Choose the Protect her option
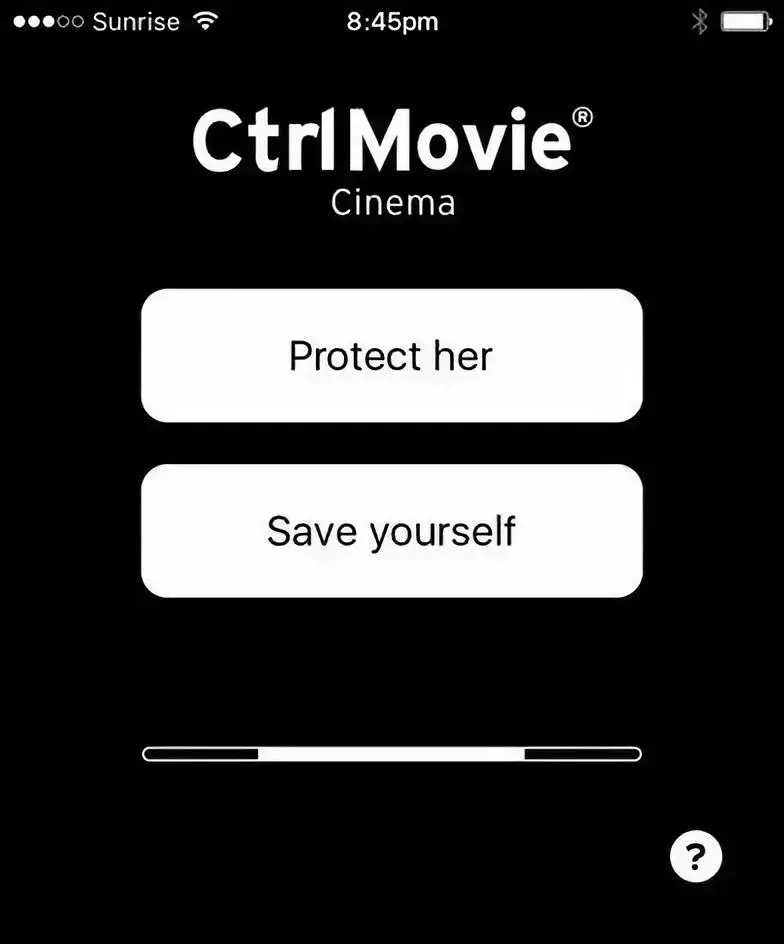This screenshot has width=784, height=944. click(x=391, y=356)
